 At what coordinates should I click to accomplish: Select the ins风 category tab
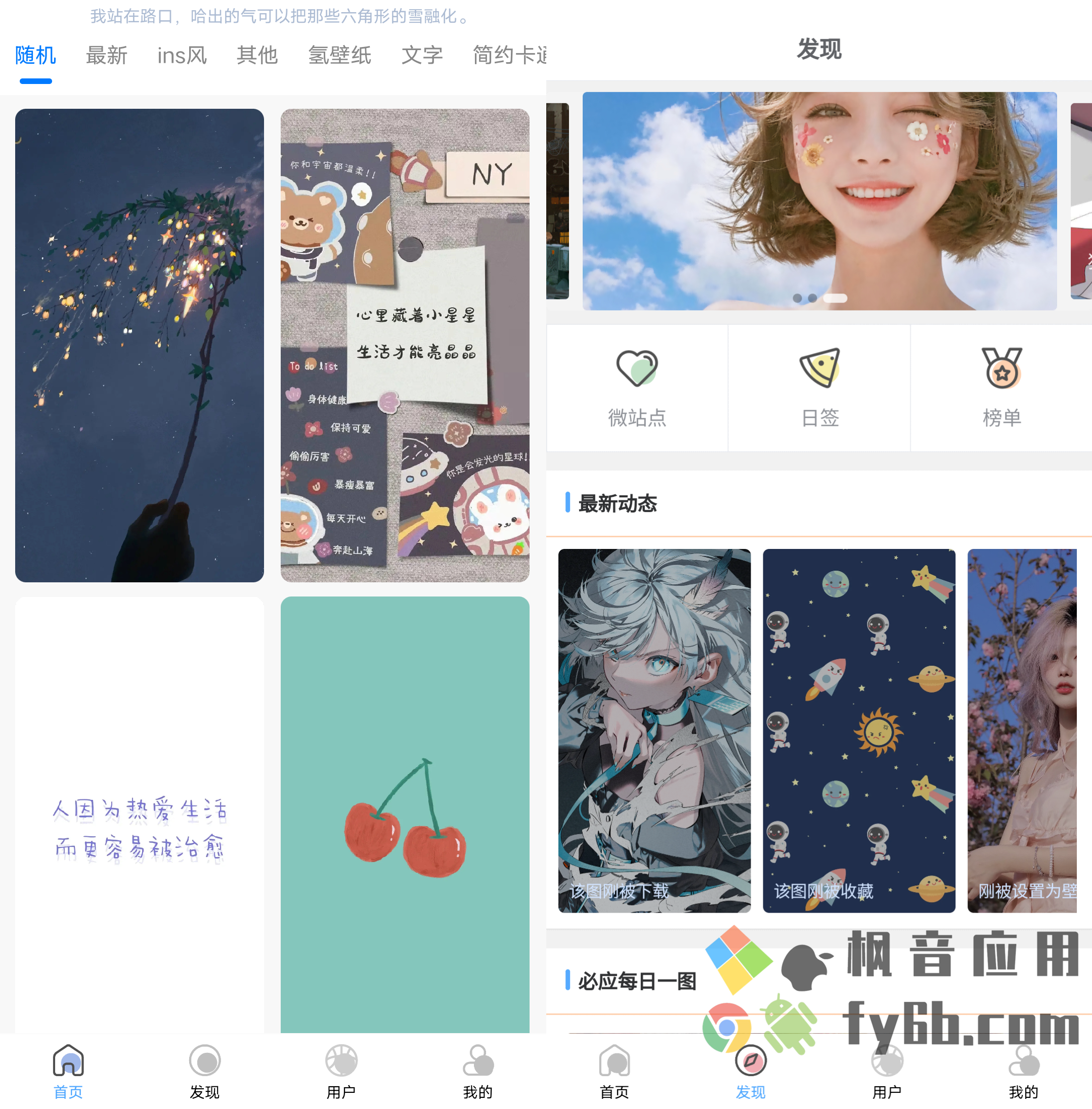(182, 55)
